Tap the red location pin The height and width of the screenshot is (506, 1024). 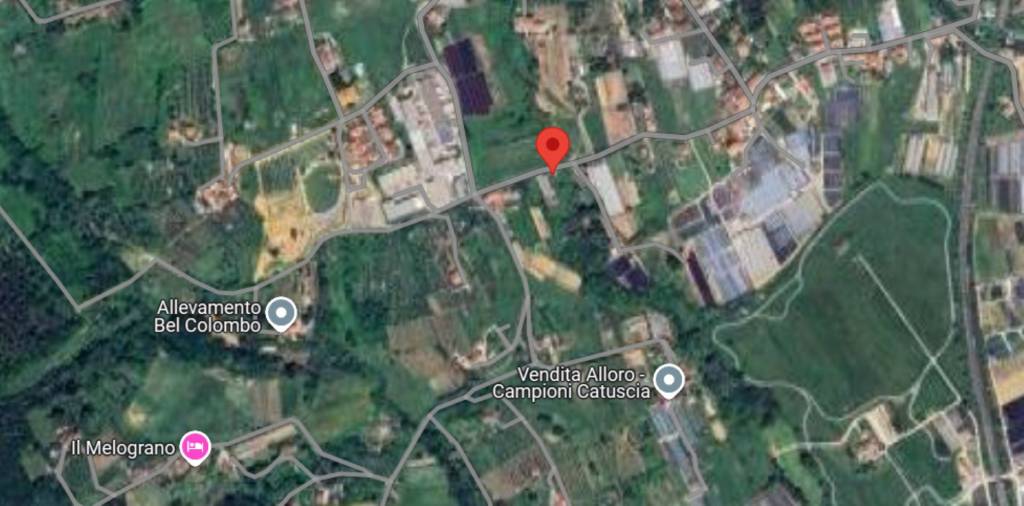coord(553,148)
